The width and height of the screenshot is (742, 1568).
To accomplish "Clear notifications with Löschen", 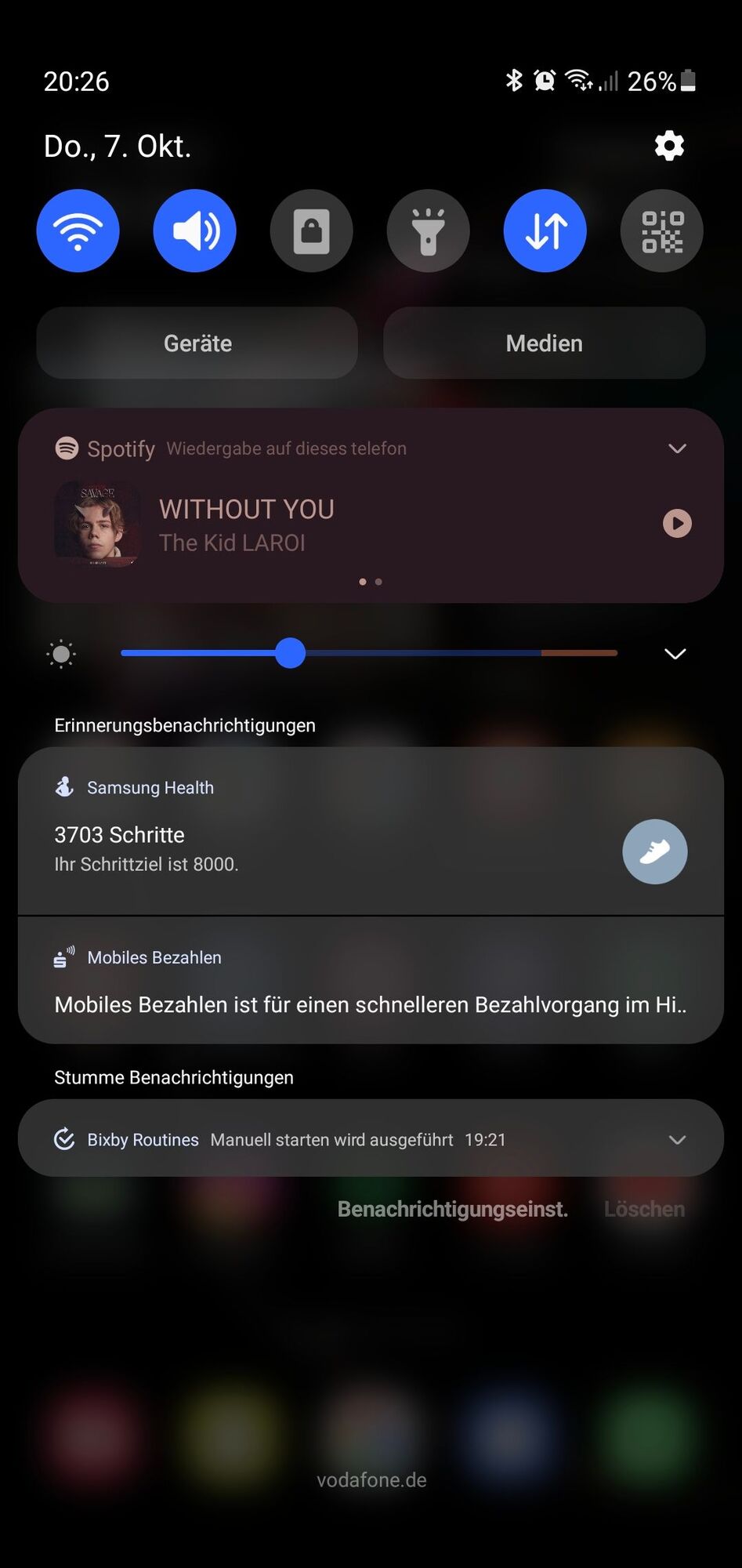I will click(x=644, y=1209).
